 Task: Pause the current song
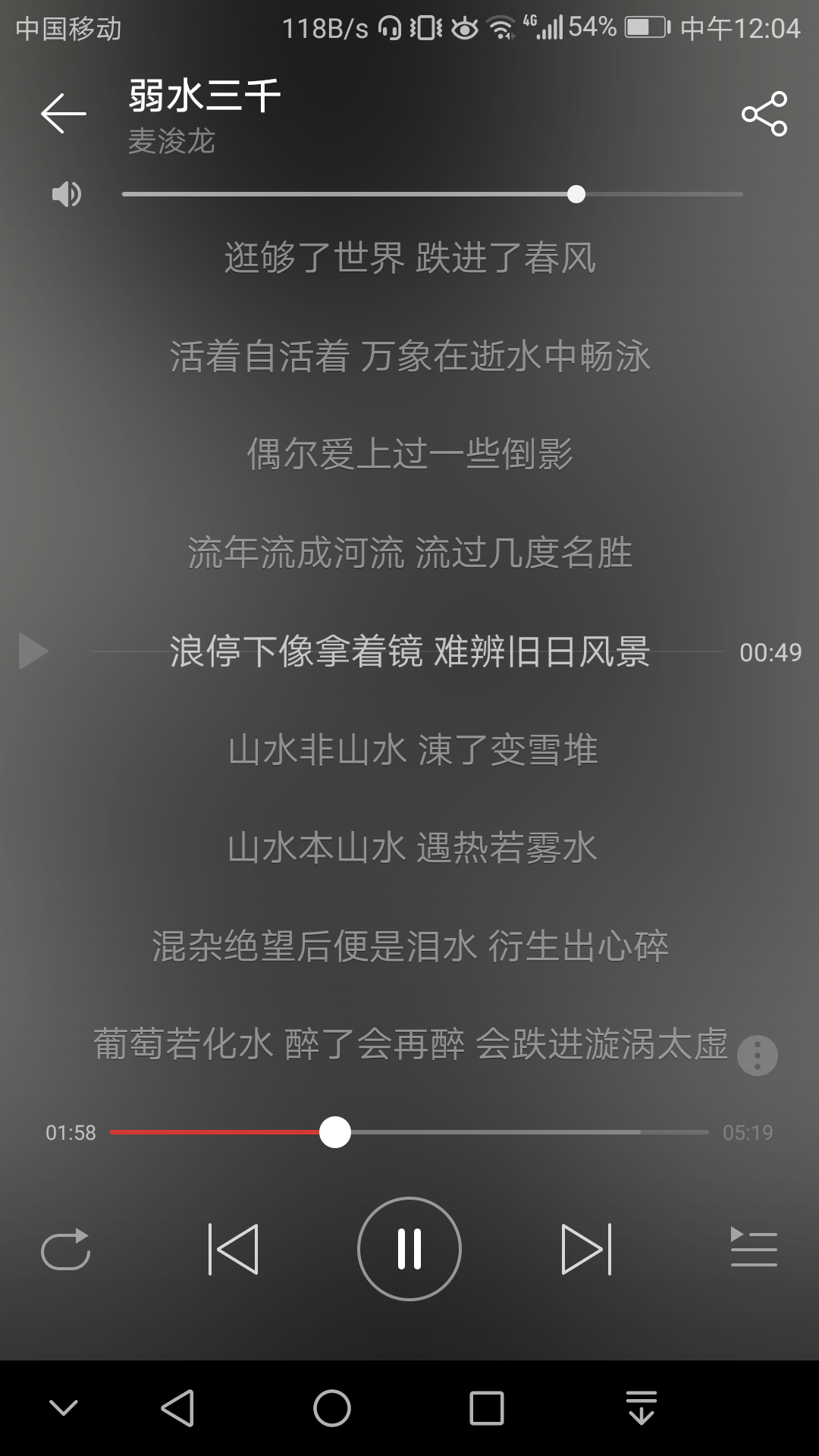[409, 1249]
